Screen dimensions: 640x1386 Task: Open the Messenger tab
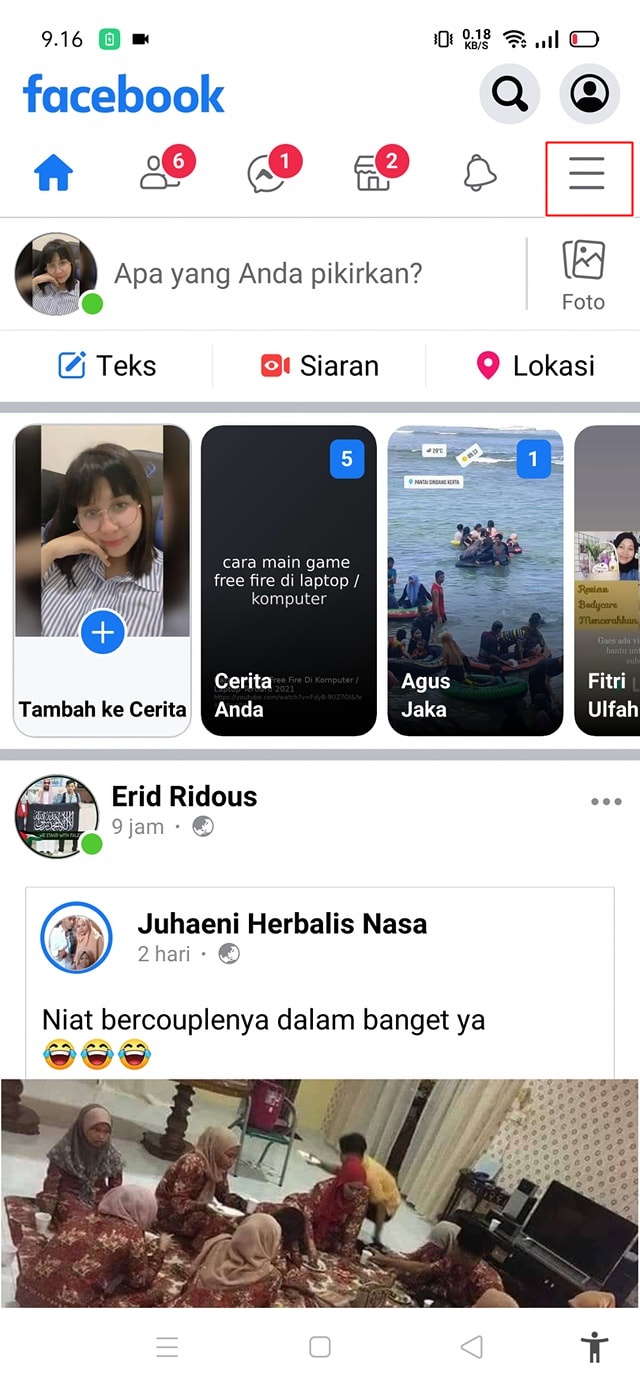(x=268, y=174)
